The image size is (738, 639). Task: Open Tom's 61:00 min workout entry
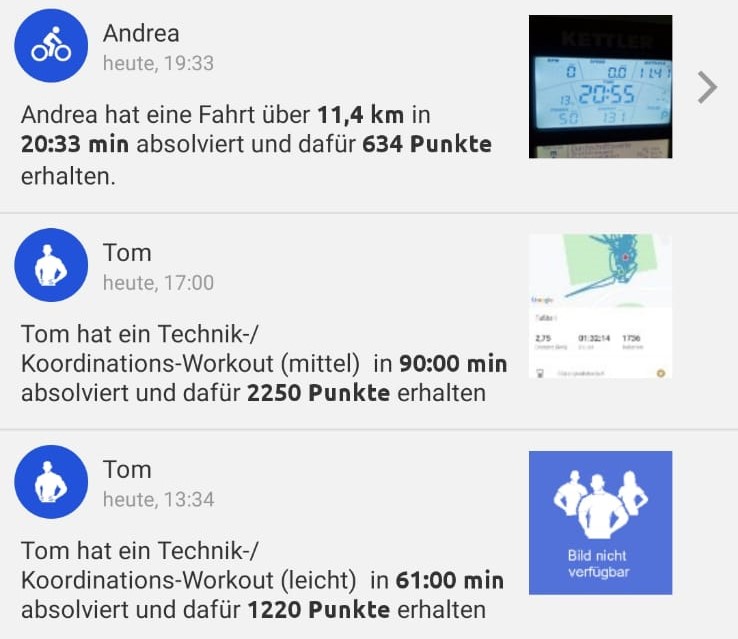(262, 580)
